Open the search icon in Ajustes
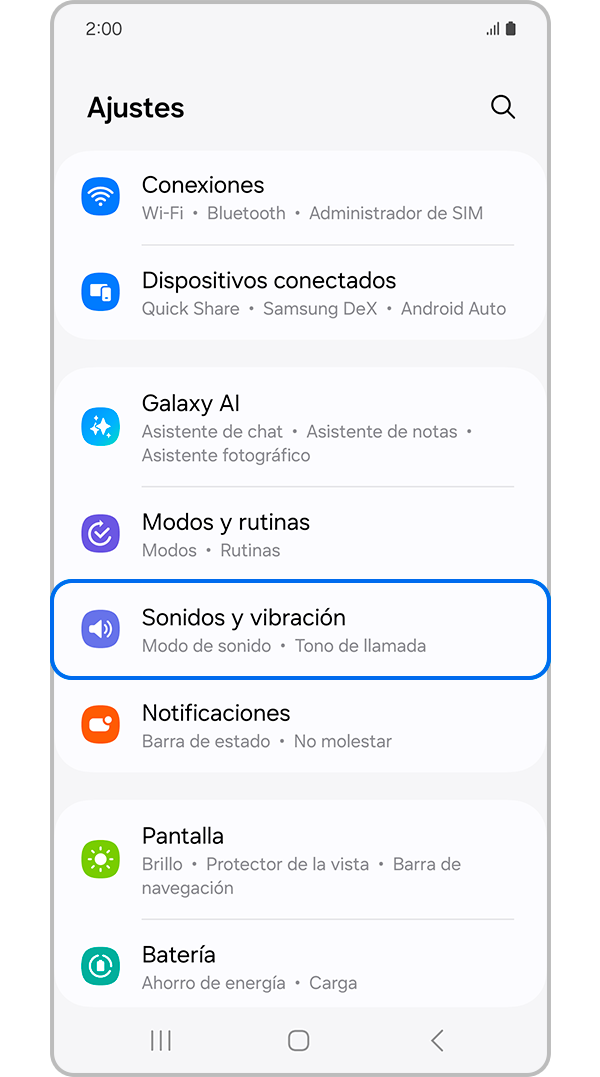Screen dimensions: 600x1077 pyautogui.click(x=503, y=107)
